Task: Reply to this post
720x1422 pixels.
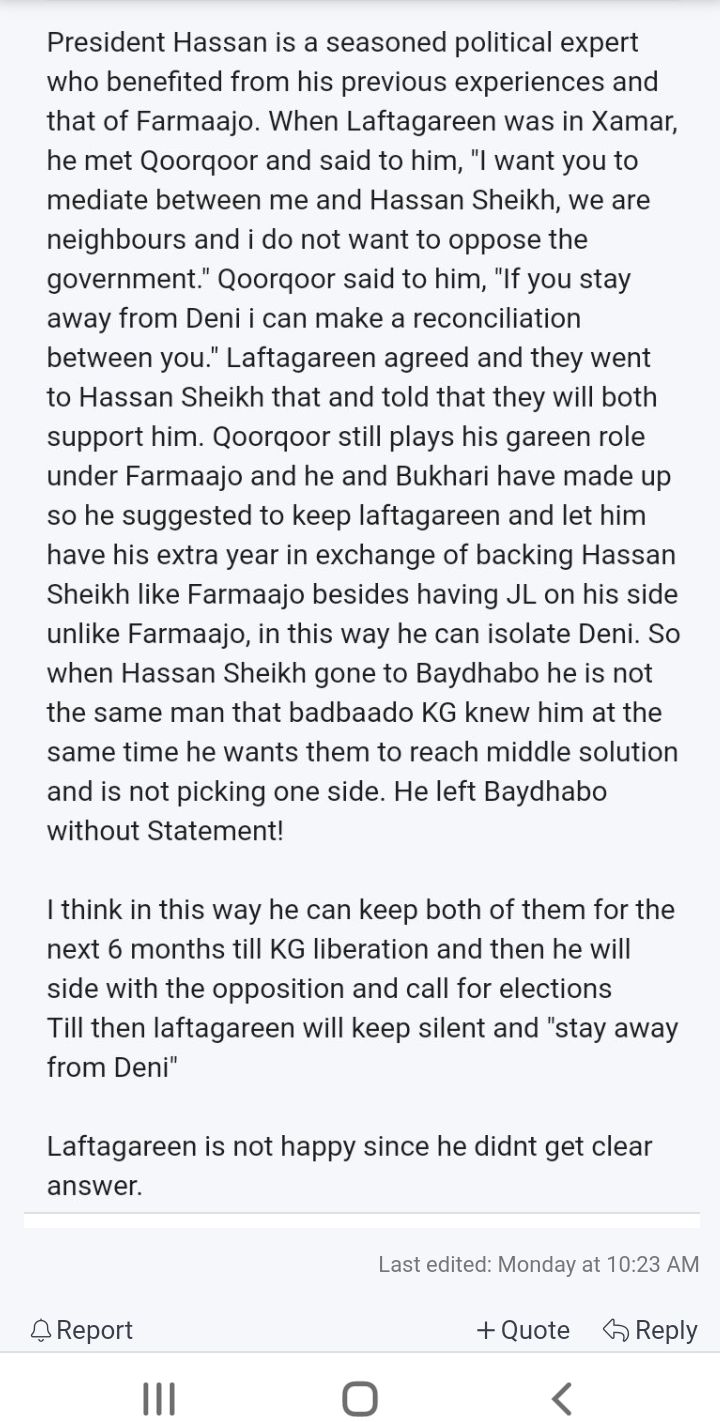Action: pos(650,1330)
